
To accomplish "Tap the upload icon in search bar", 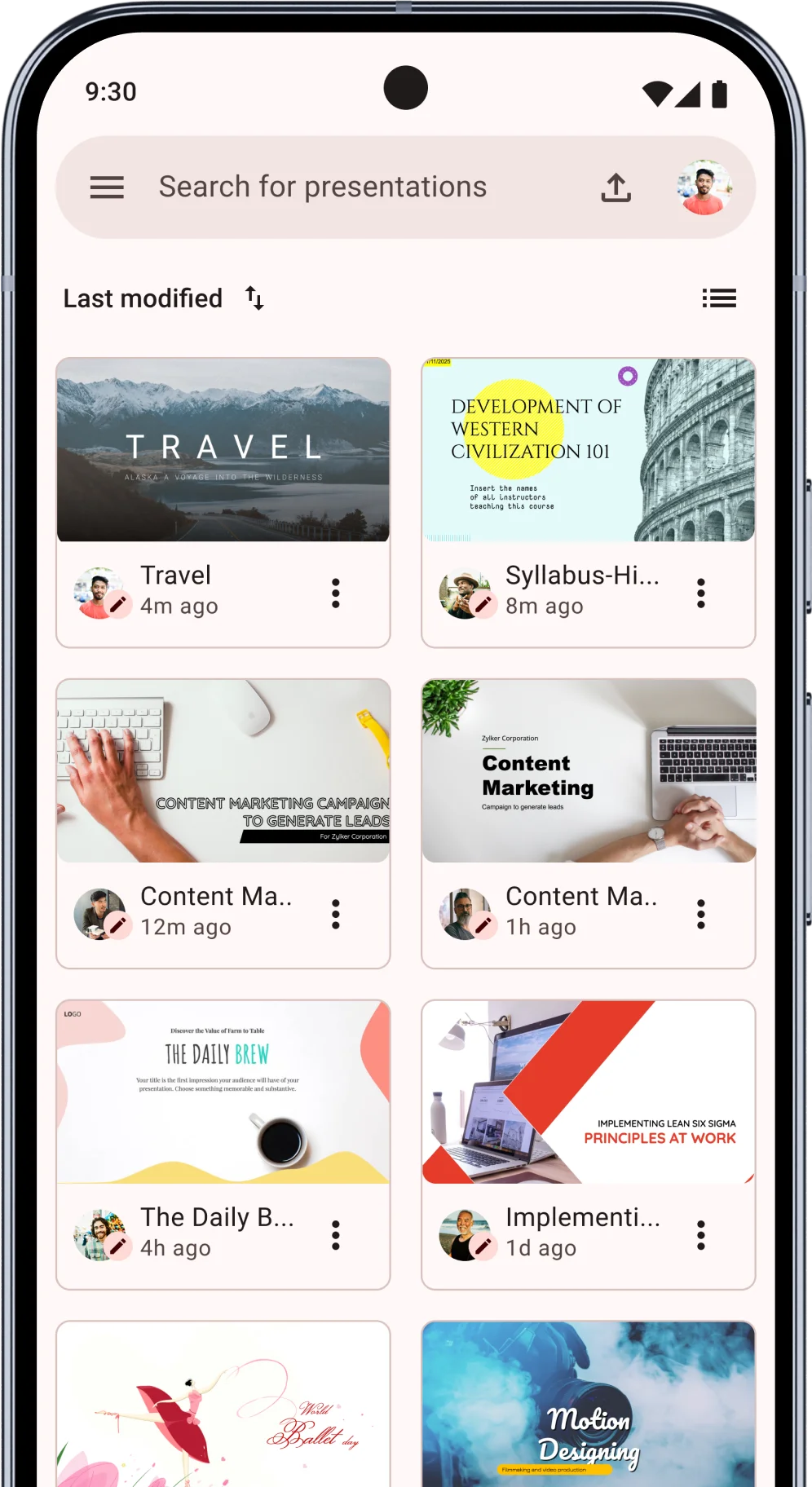I will click(616, 188).
